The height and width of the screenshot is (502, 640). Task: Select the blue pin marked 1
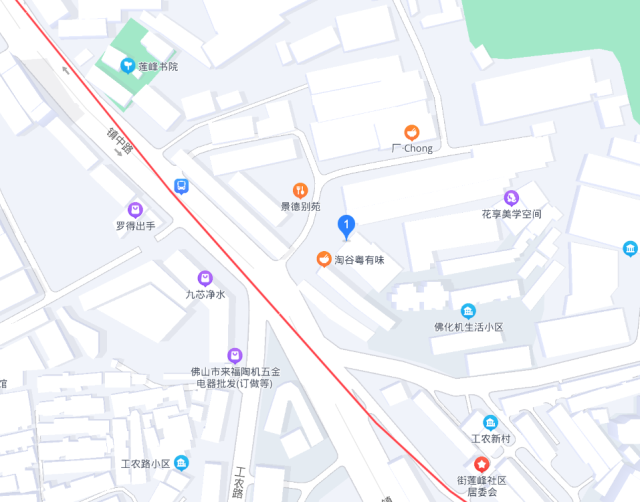point(346,228)
